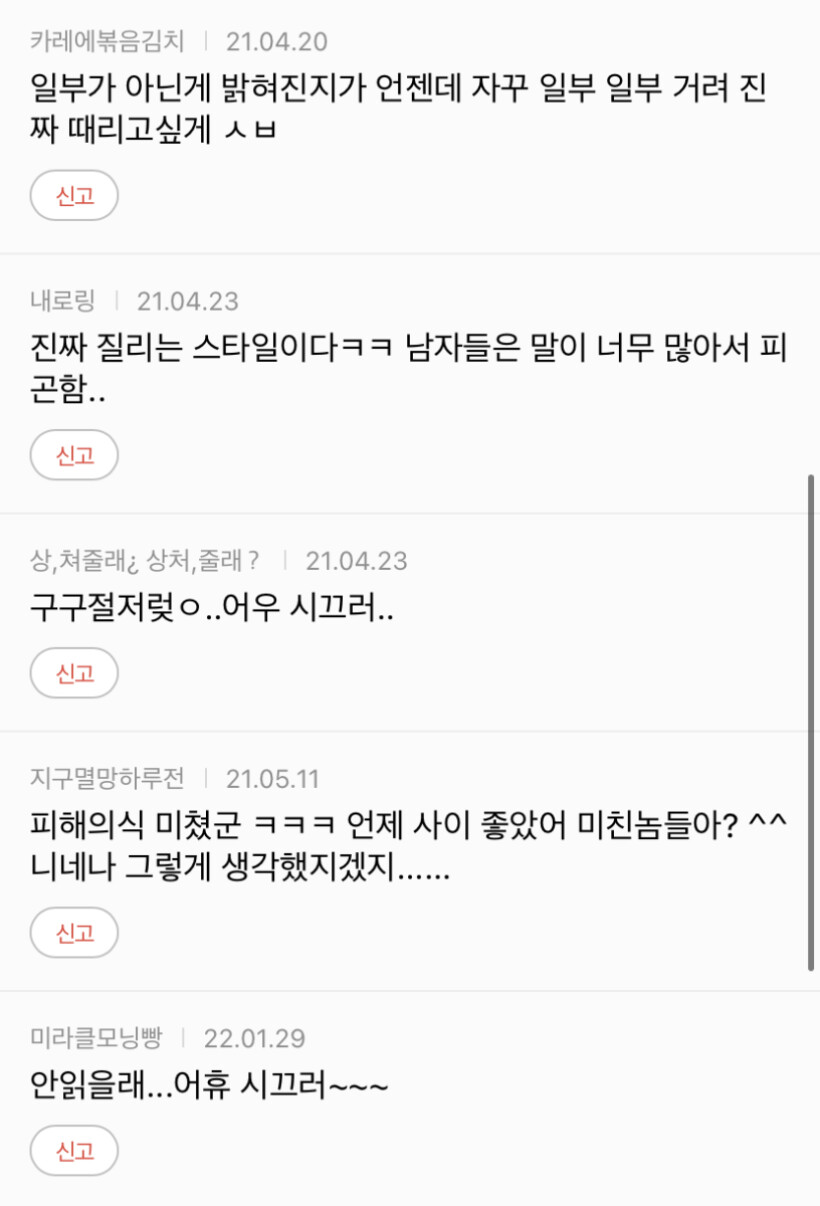Report the comment by 내로링
The width and height of the screenshot is (820, 1206).
74,456
